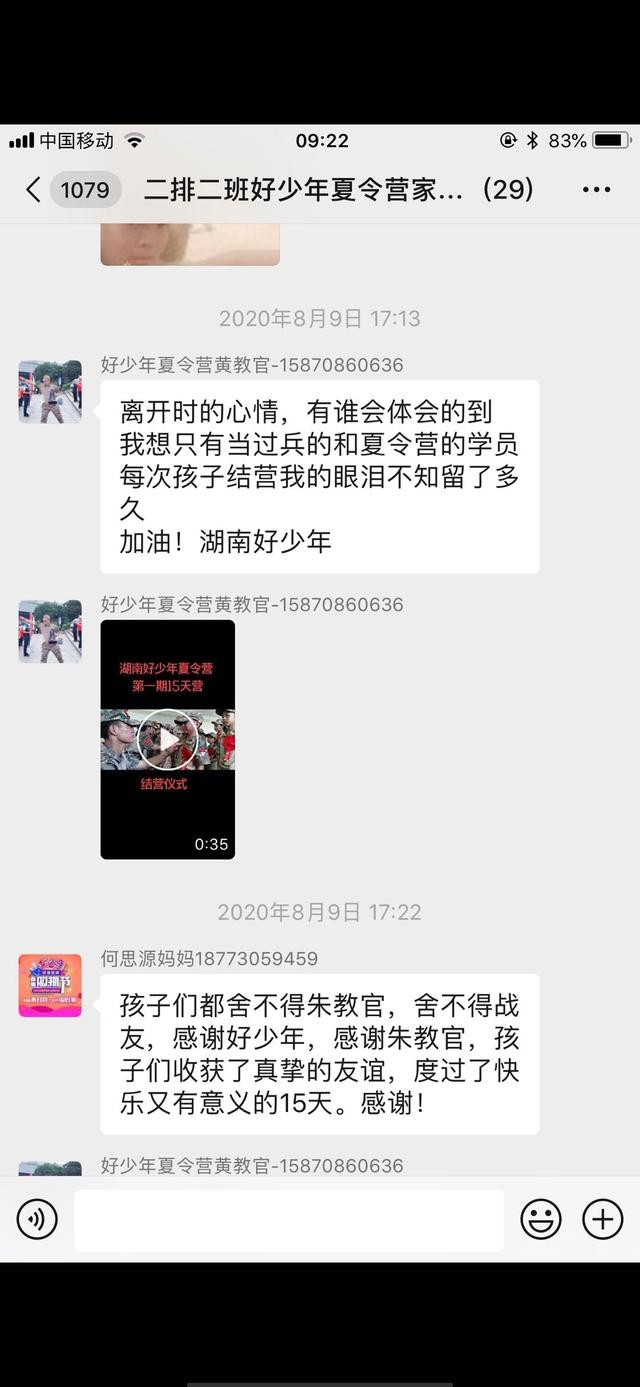640x1387 pixels.
Task: Open the emoji sticker panel
Action: click(541, 1220)
